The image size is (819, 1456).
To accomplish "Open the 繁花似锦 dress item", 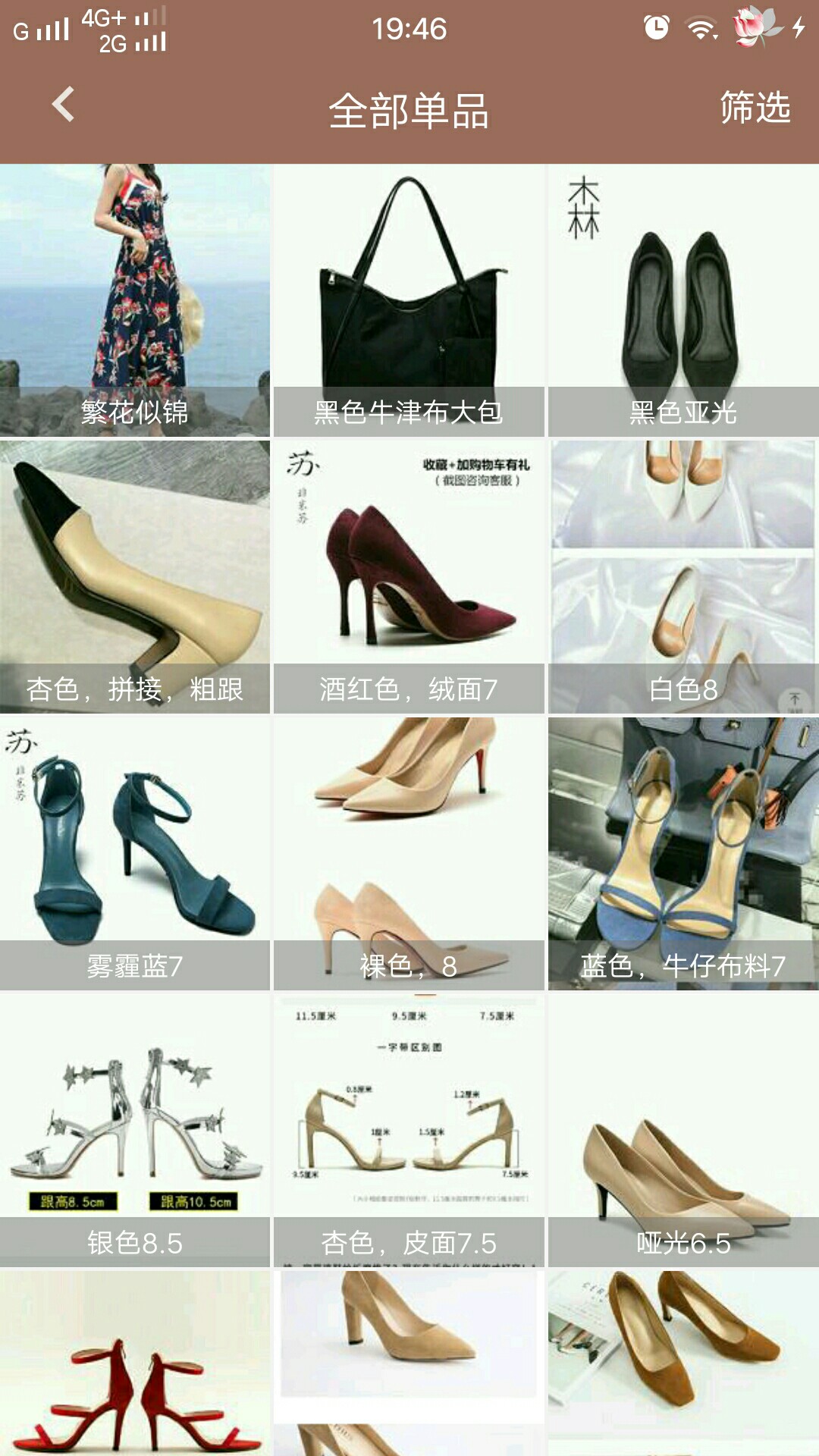I will click(x=135, y=300).
